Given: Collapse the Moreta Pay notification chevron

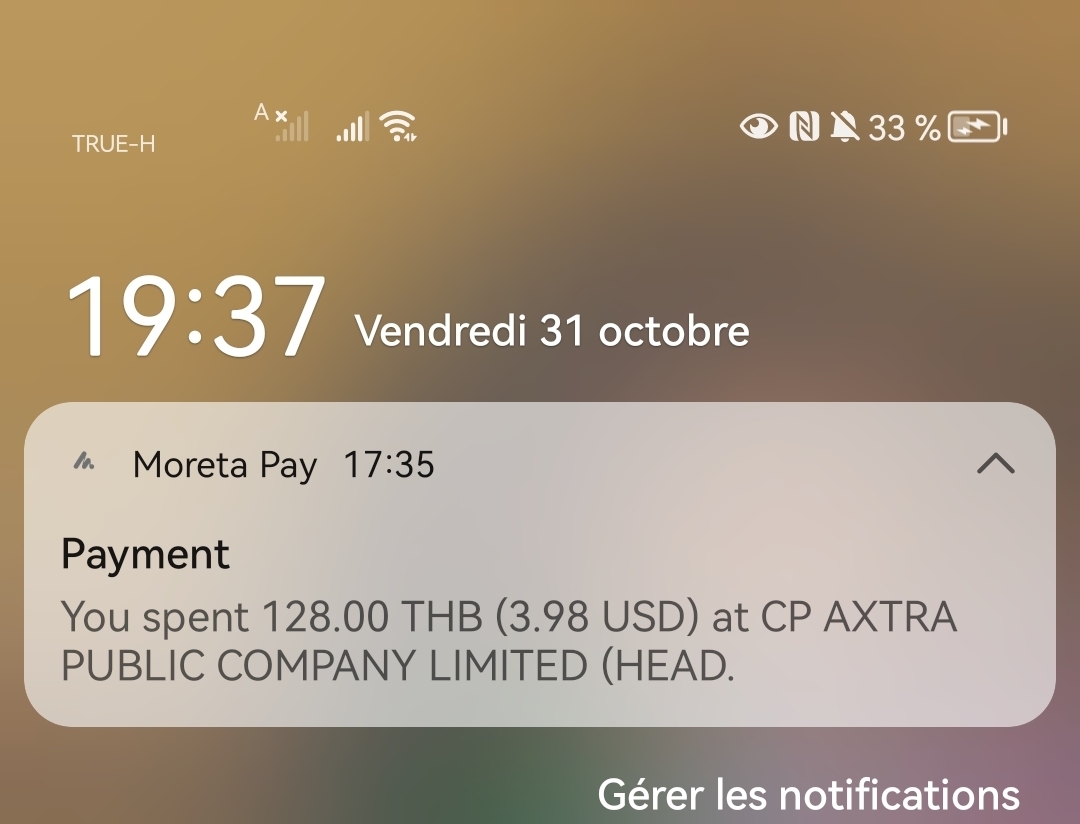Looking at the screenshot, I should click(x=995, y=464).
